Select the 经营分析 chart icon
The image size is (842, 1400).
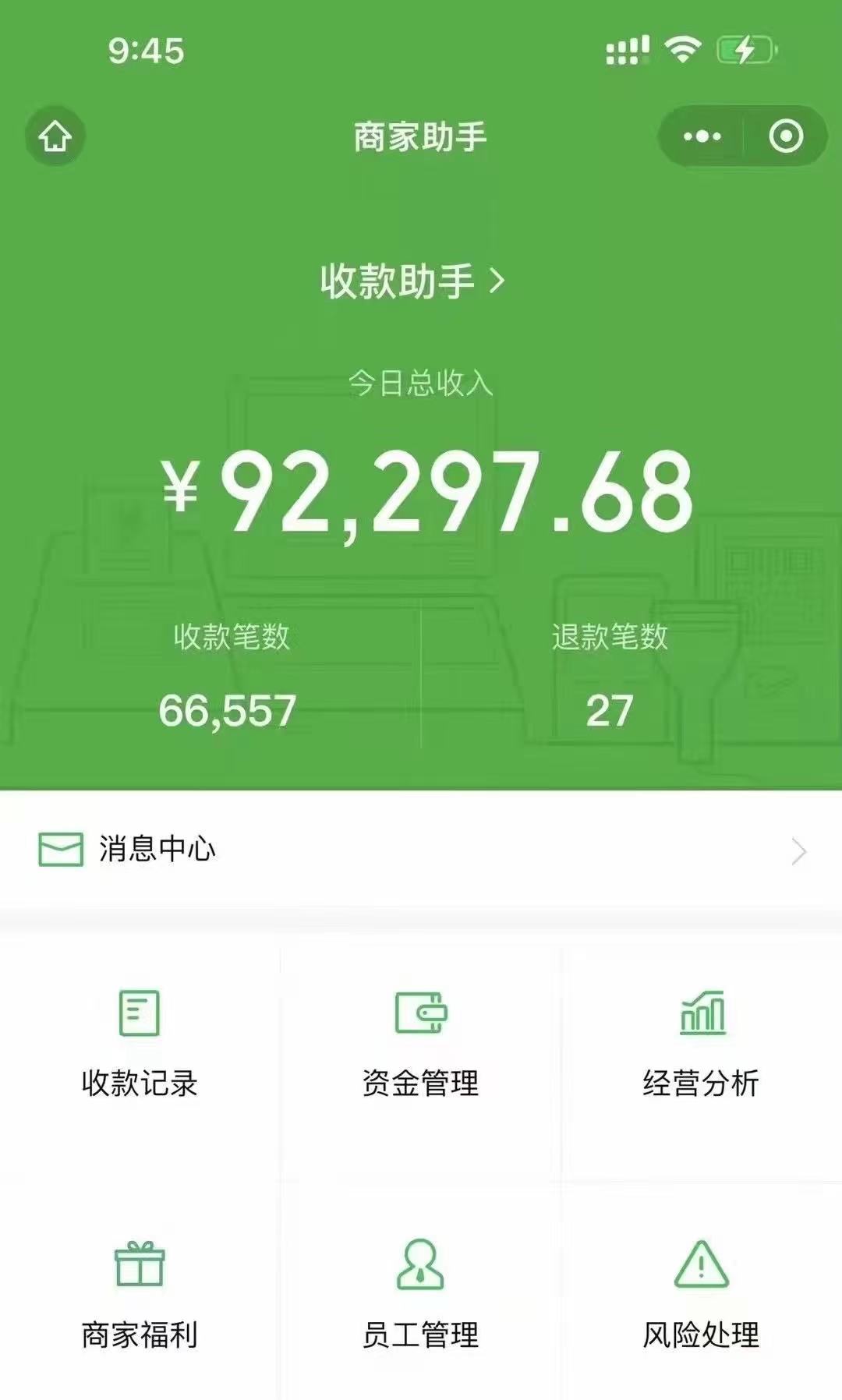(x=701, y=1012)
